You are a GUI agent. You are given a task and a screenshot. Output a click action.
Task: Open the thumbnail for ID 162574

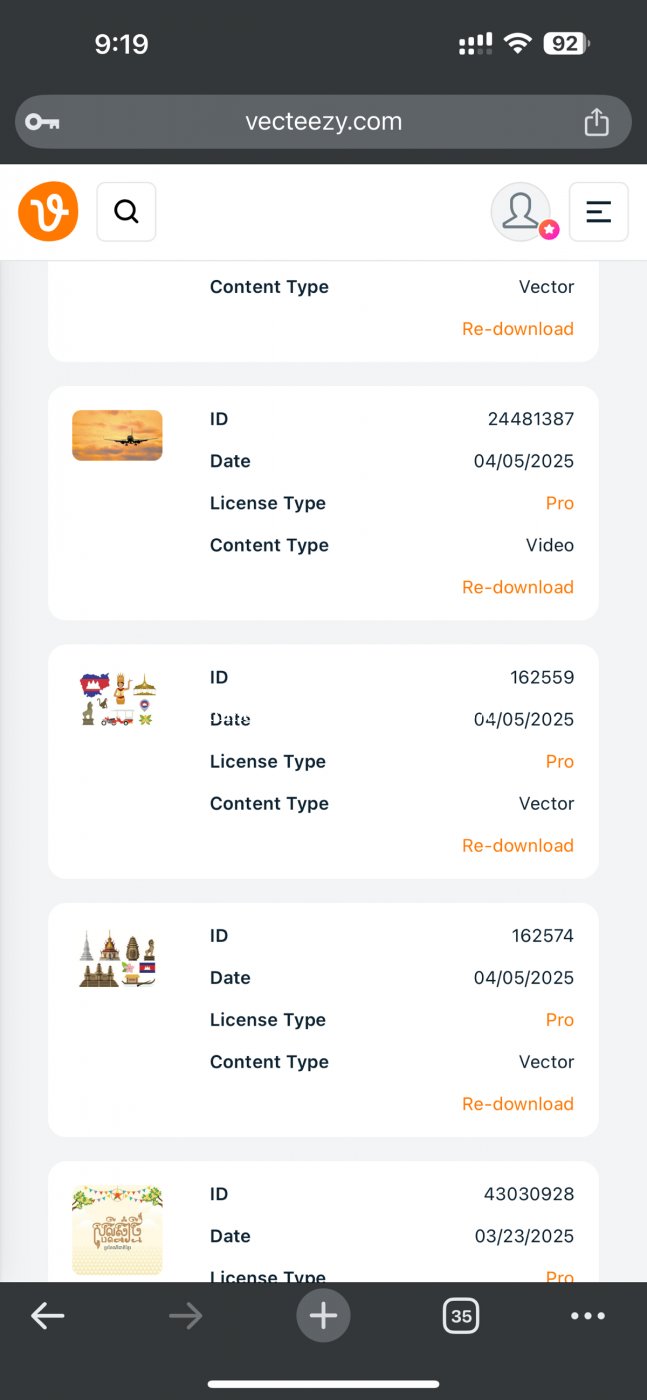click(x=117, y=958)
